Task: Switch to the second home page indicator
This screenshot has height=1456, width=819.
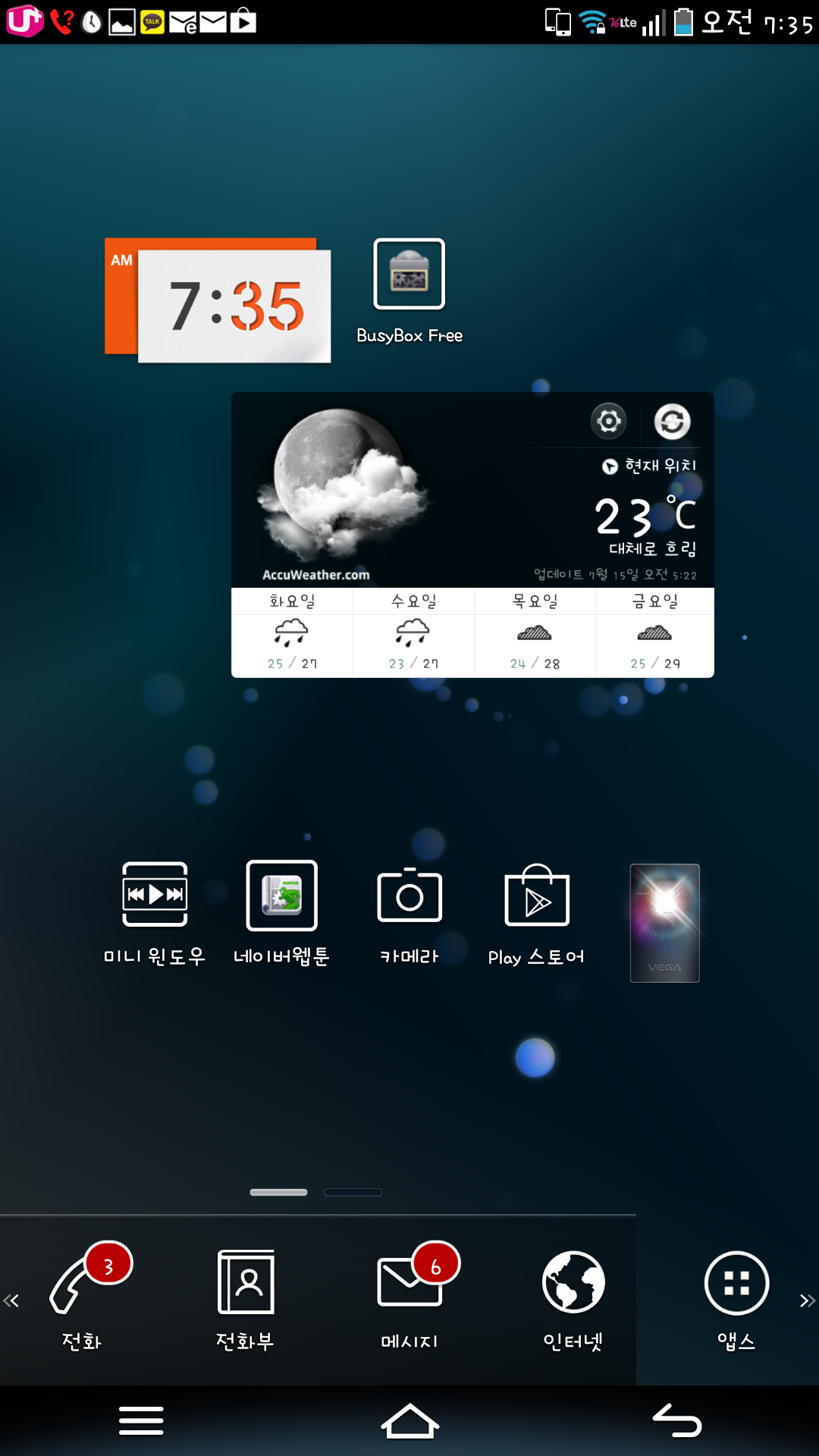Action: click(x=353, y=1192)
